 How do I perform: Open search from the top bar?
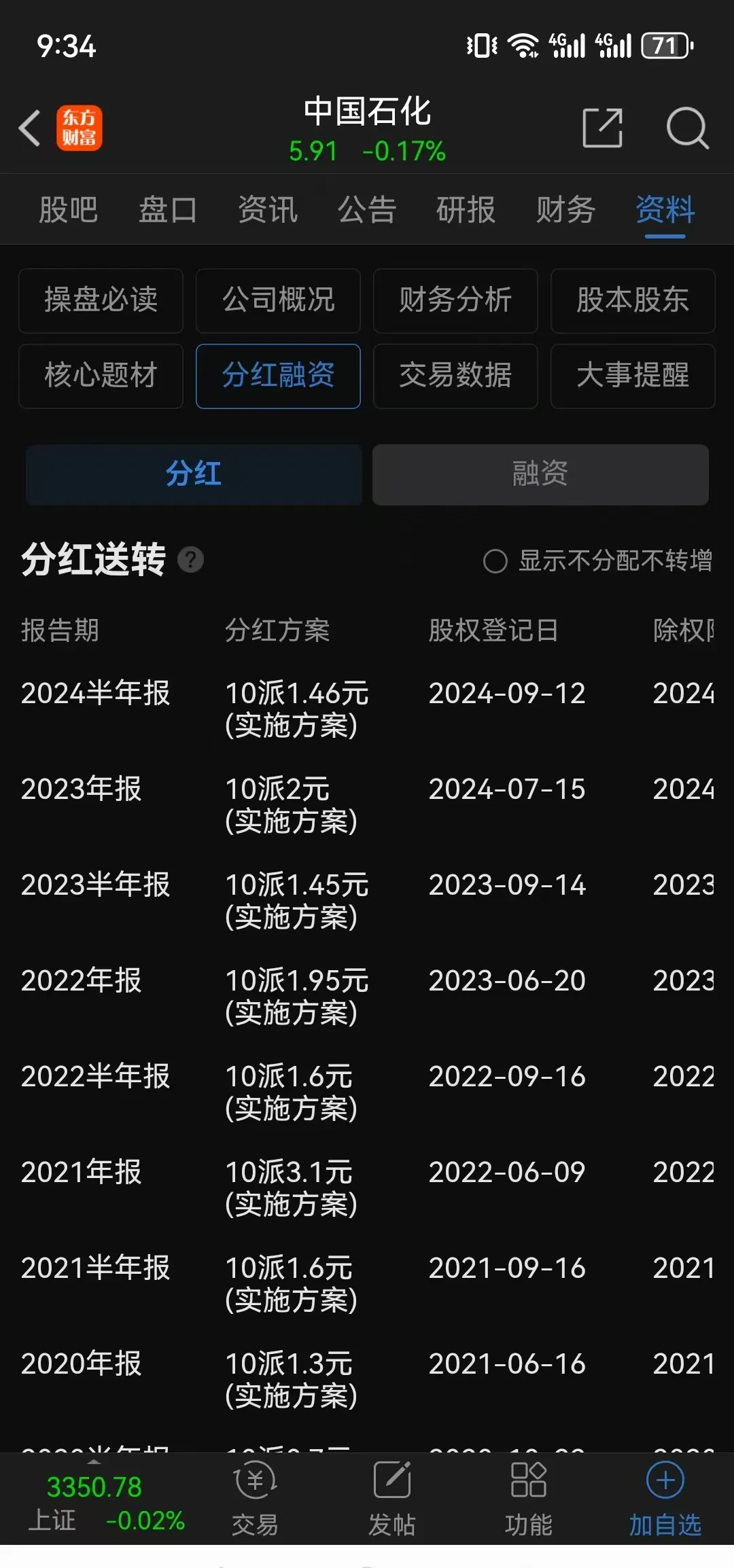[688, 127]
